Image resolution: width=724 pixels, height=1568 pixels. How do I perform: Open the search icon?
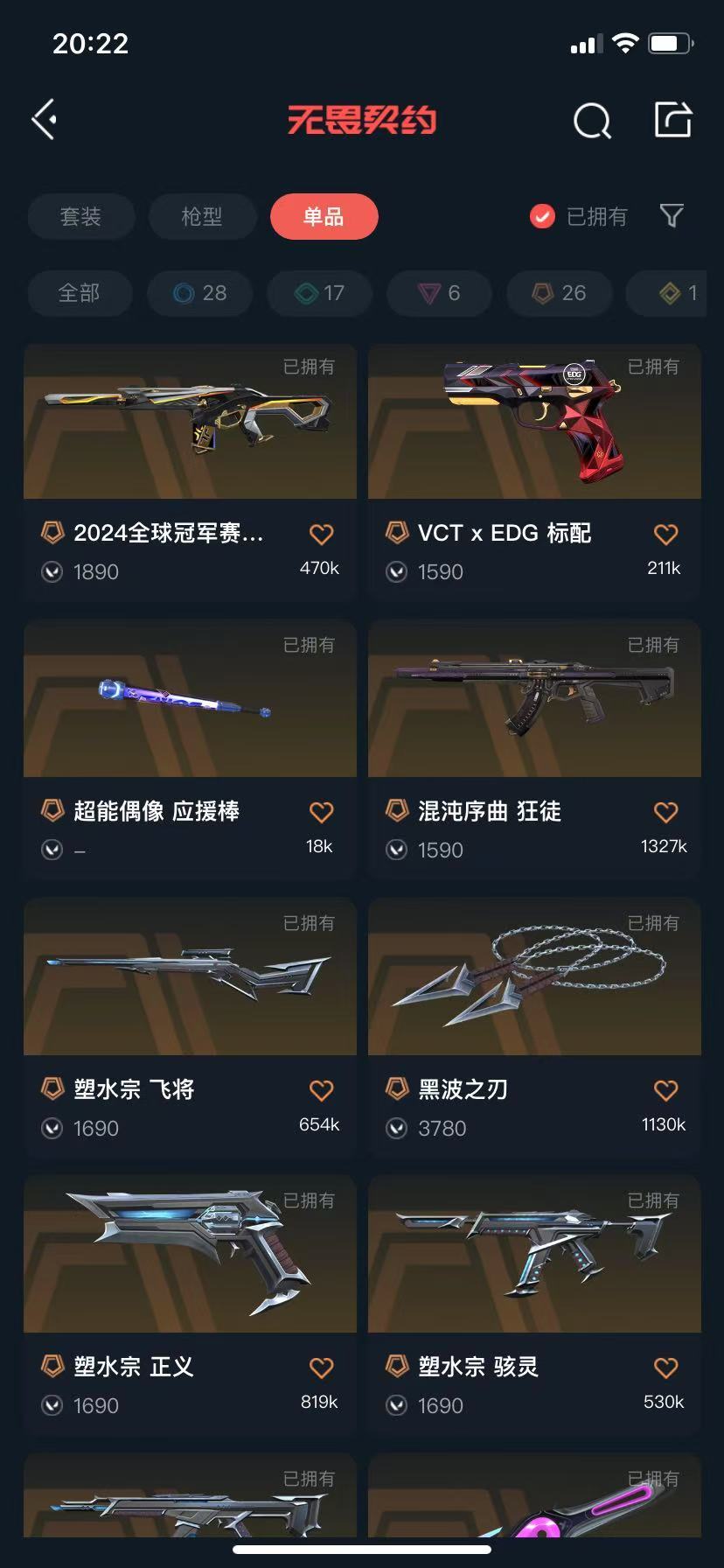click(592, 121)
